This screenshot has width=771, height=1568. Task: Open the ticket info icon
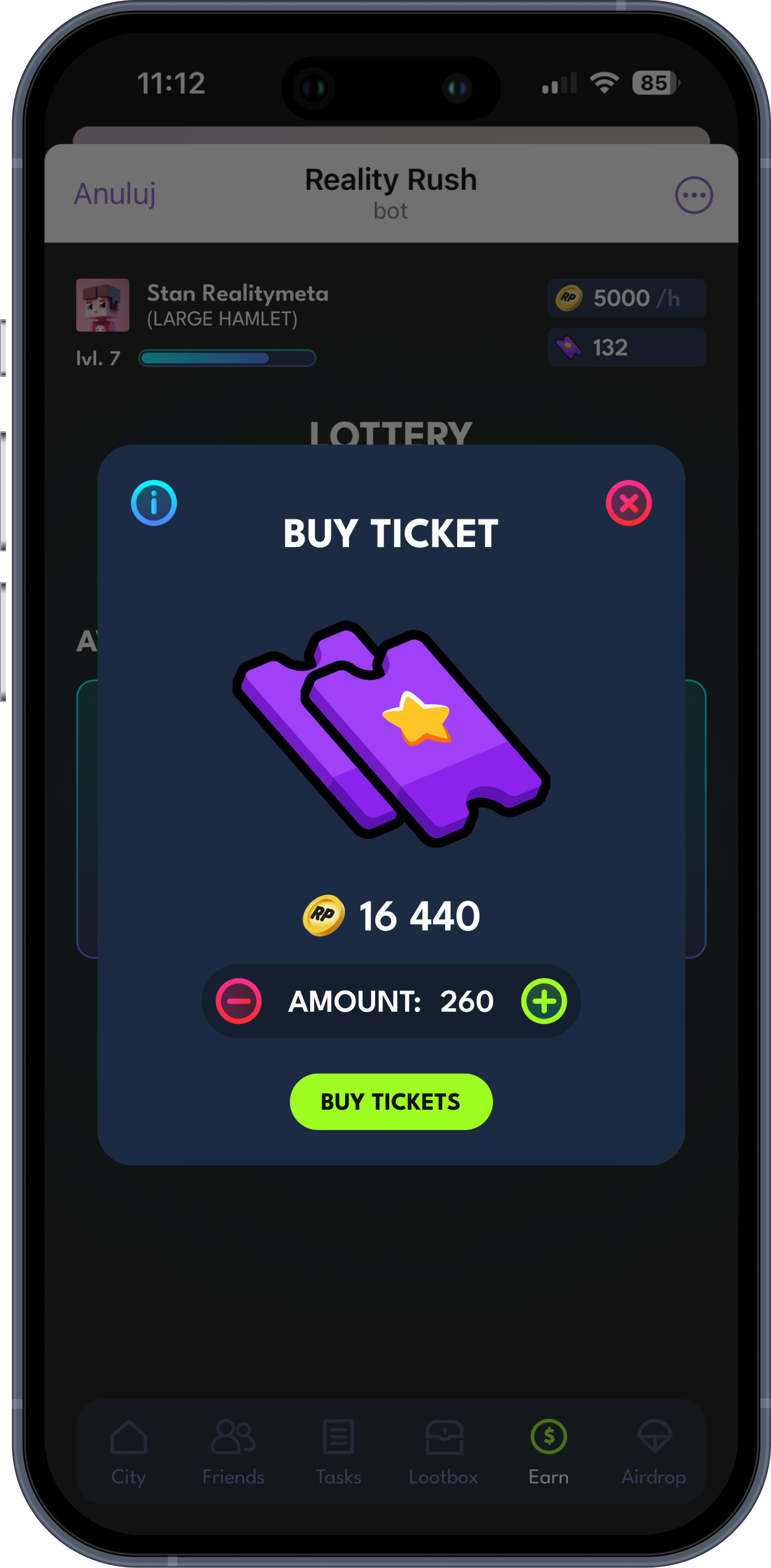coord(153,503)
